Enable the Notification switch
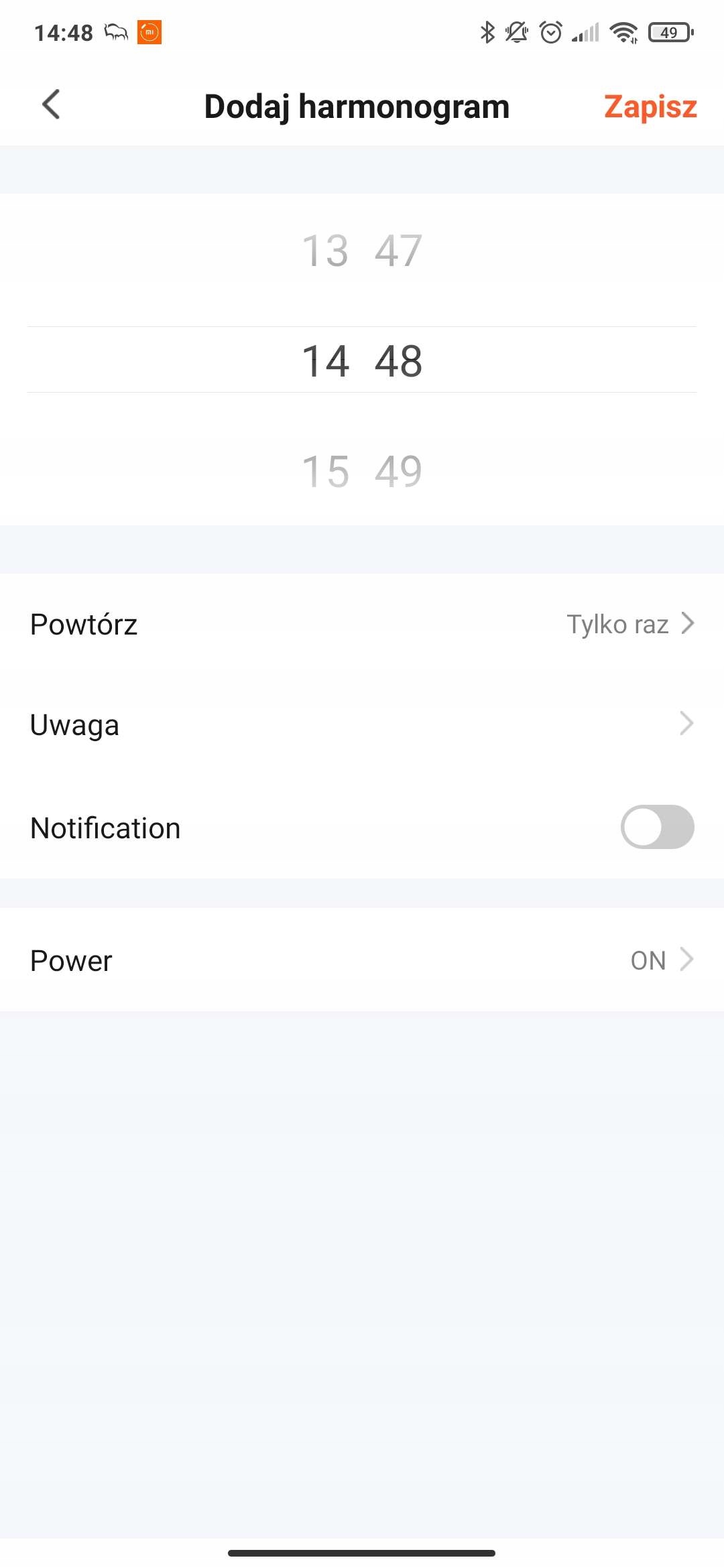This screenshot has height=1568, width=724. click(x=656, y=827)
